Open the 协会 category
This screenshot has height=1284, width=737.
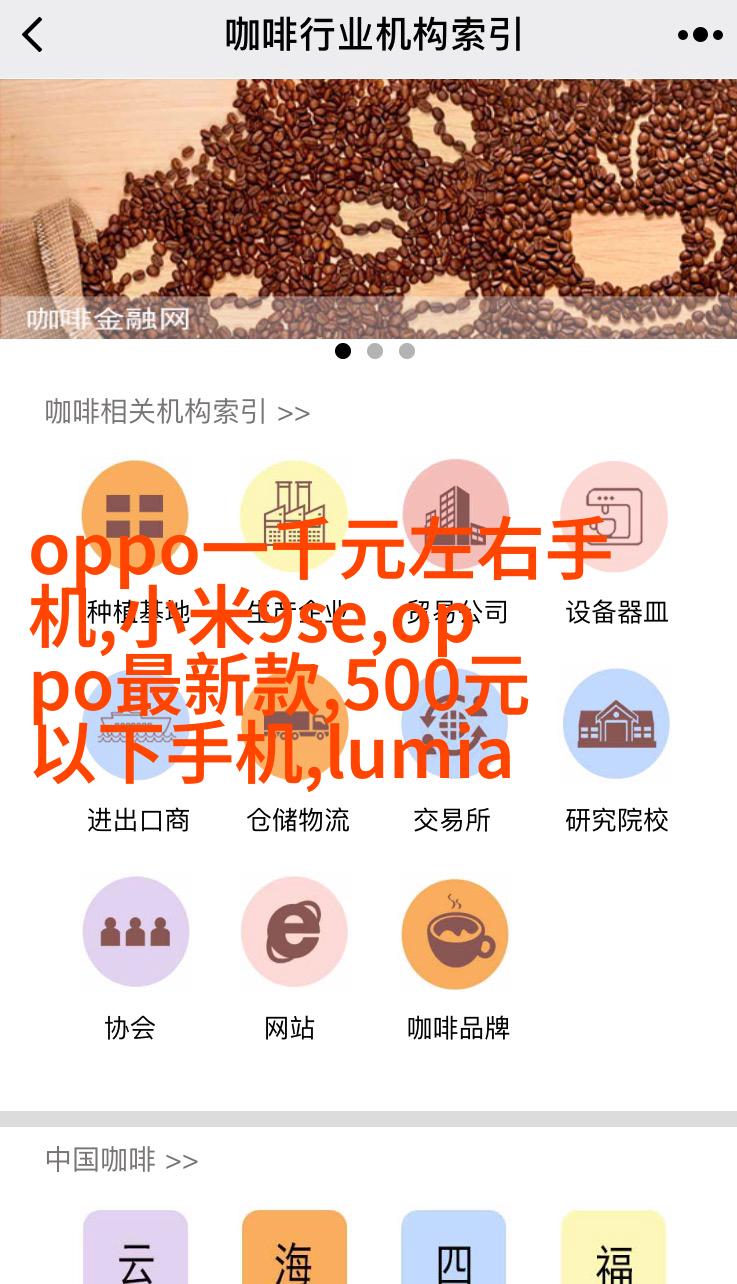tap(134, 931)
